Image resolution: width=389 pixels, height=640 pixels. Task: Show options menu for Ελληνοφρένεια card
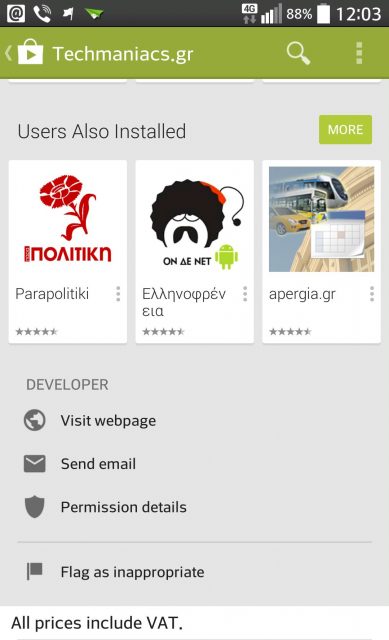pyautogui.click(x=245, y=294)
